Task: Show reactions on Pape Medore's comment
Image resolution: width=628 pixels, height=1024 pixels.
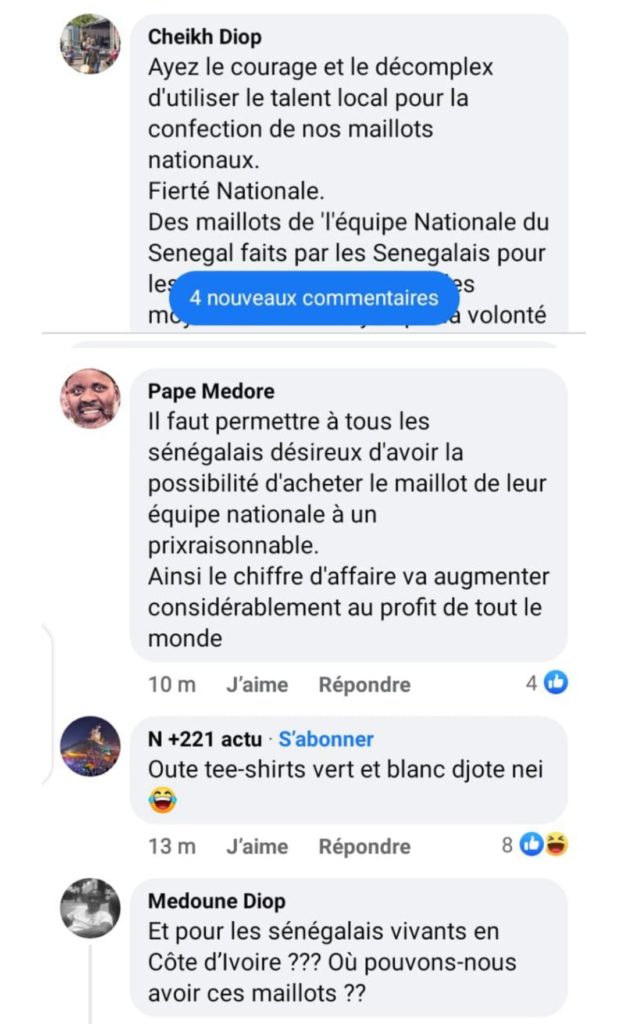Action: (548, 684)
